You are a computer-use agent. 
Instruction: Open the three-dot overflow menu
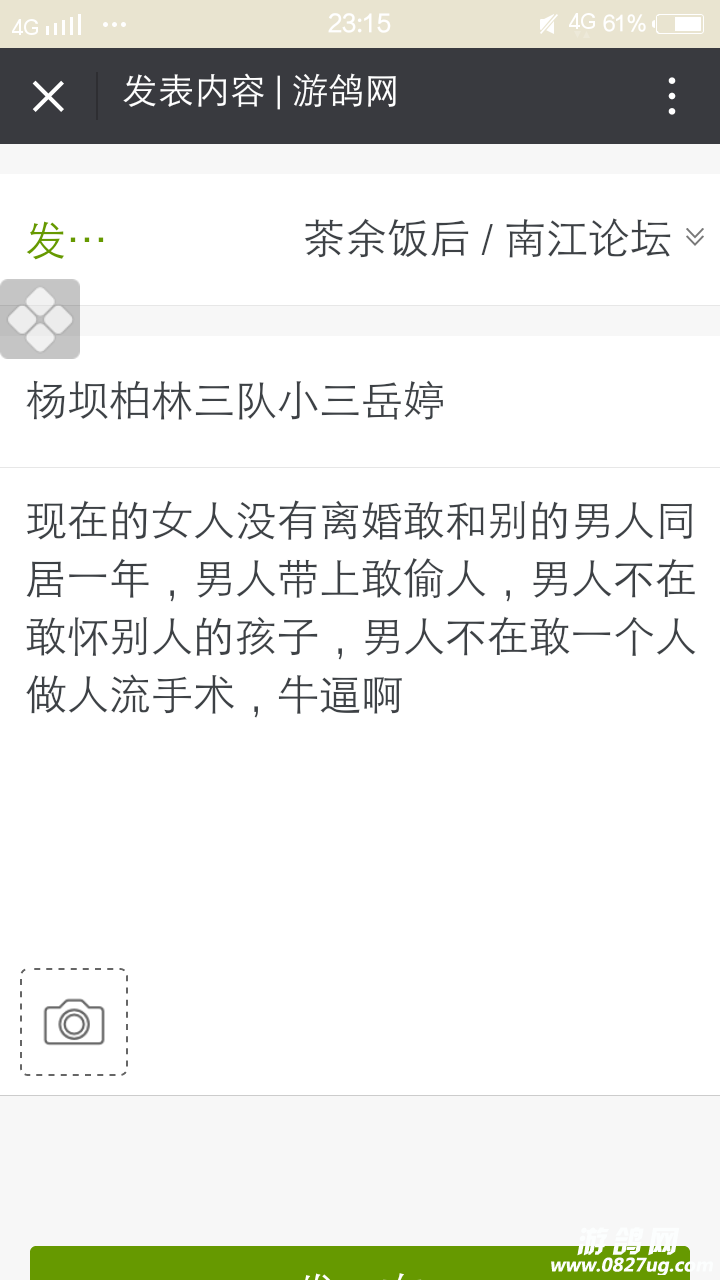[671, 96]
